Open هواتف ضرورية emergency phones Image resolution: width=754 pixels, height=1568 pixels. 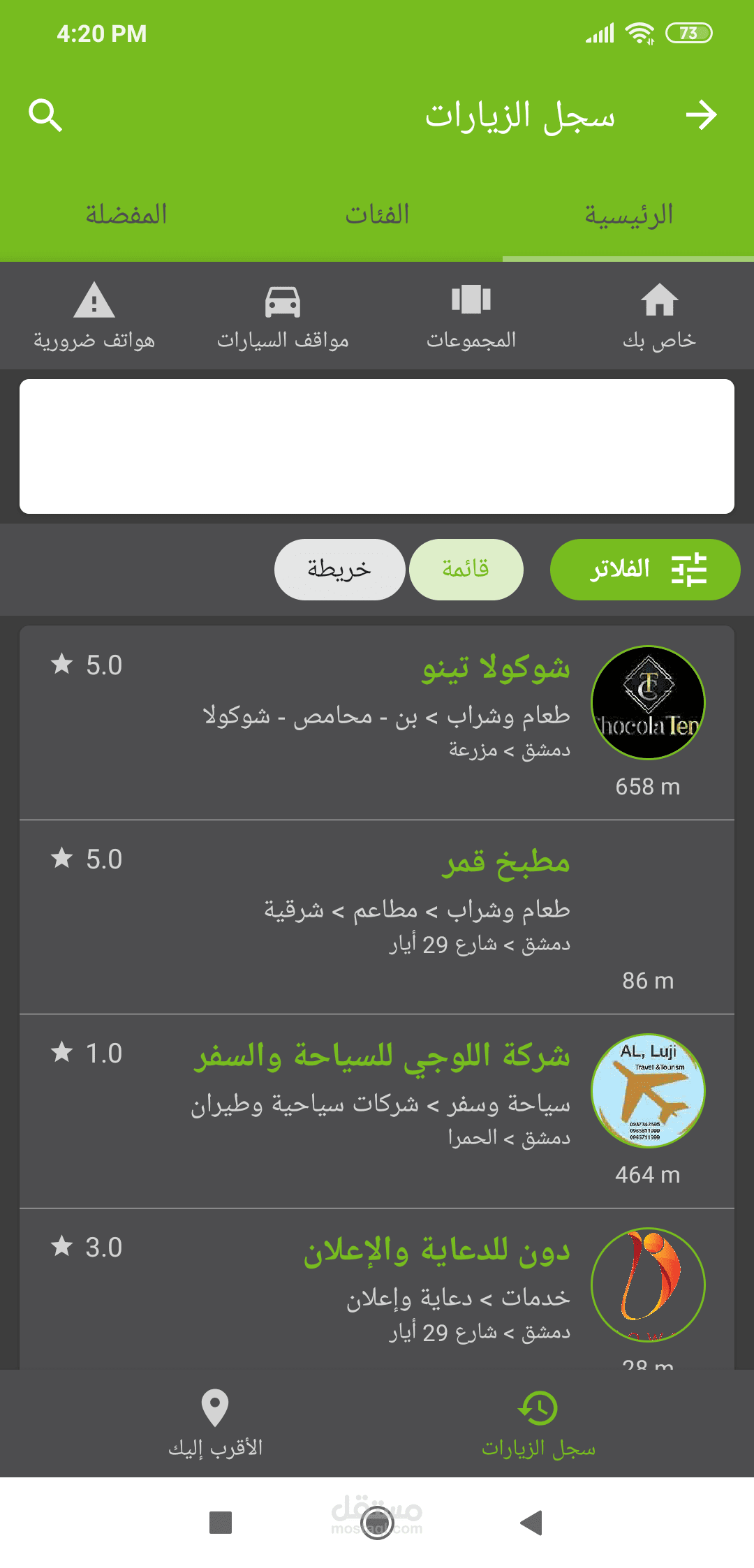click(94, 316)
